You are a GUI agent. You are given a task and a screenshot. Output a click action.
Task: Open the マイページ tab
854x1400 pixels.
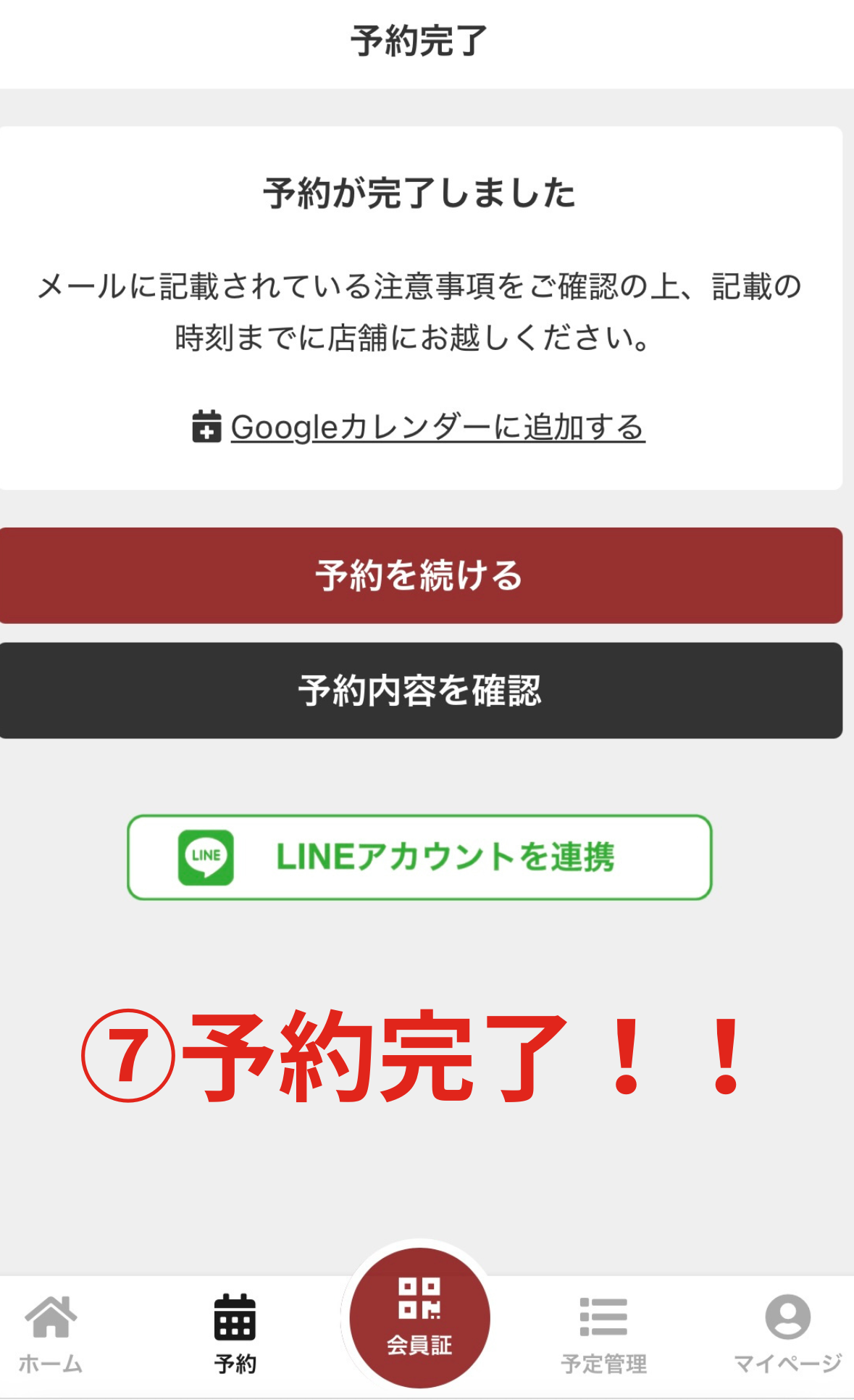(x=787, y=1334)
